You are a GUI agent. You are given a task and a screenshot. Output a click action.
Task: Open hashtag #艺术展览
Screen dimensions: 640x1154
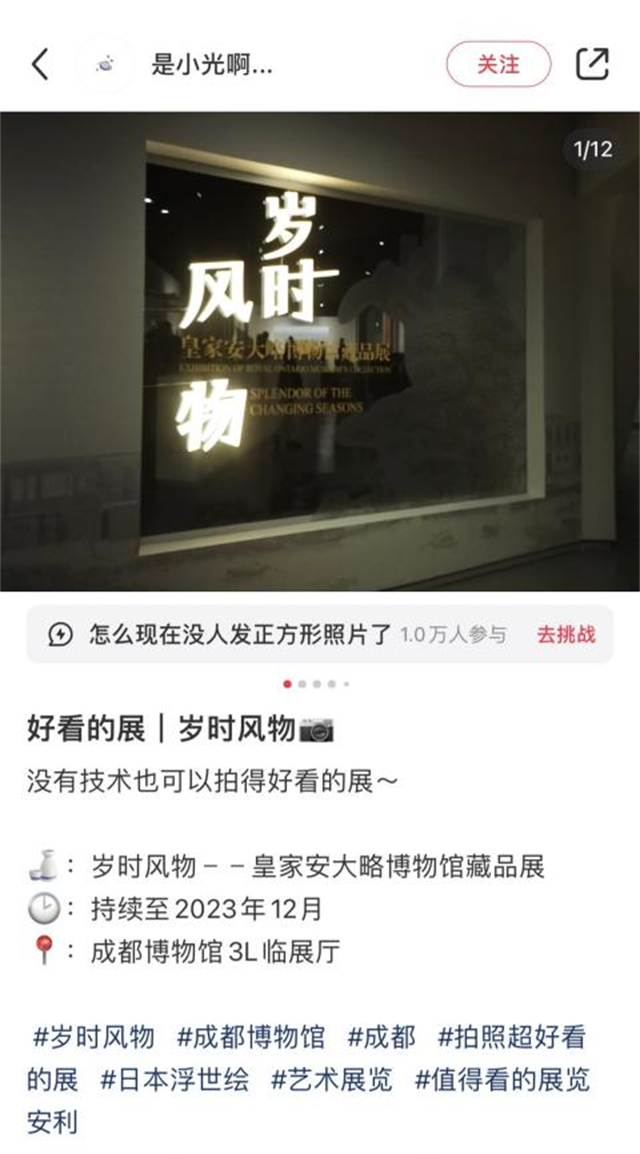click(332, 1079)
